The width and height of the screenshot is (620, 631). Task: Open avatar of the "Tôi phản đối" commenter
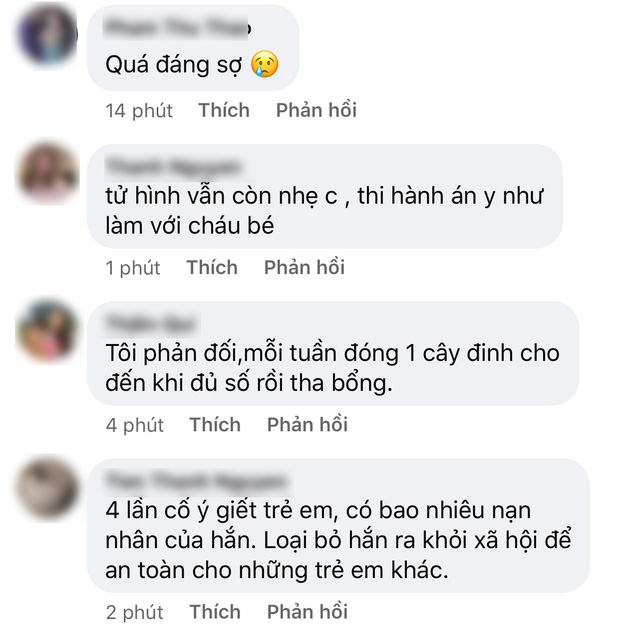[x=48, y=330]
